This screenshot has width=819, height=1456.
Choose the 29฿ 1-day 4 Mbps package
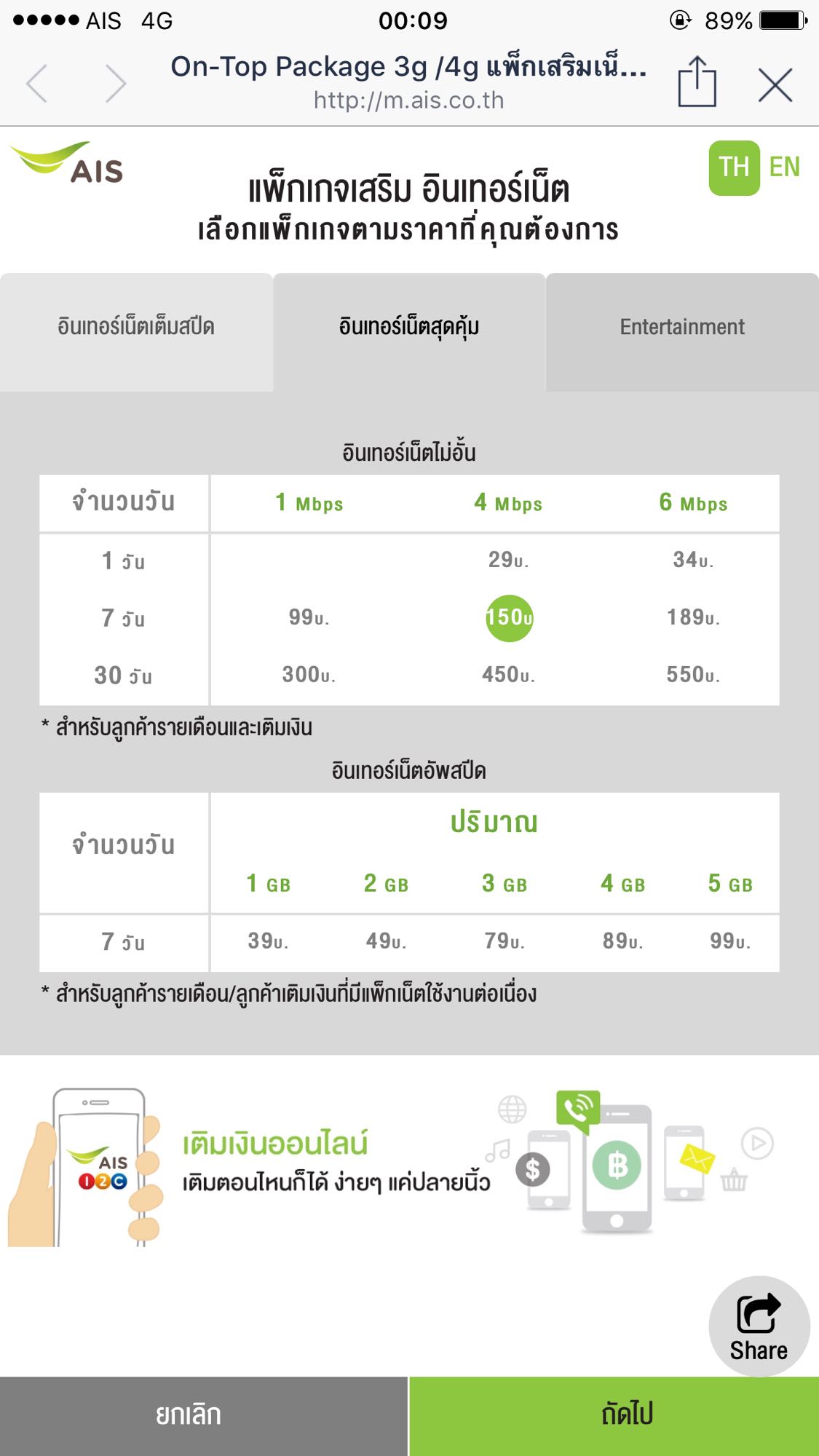[508, 560]
